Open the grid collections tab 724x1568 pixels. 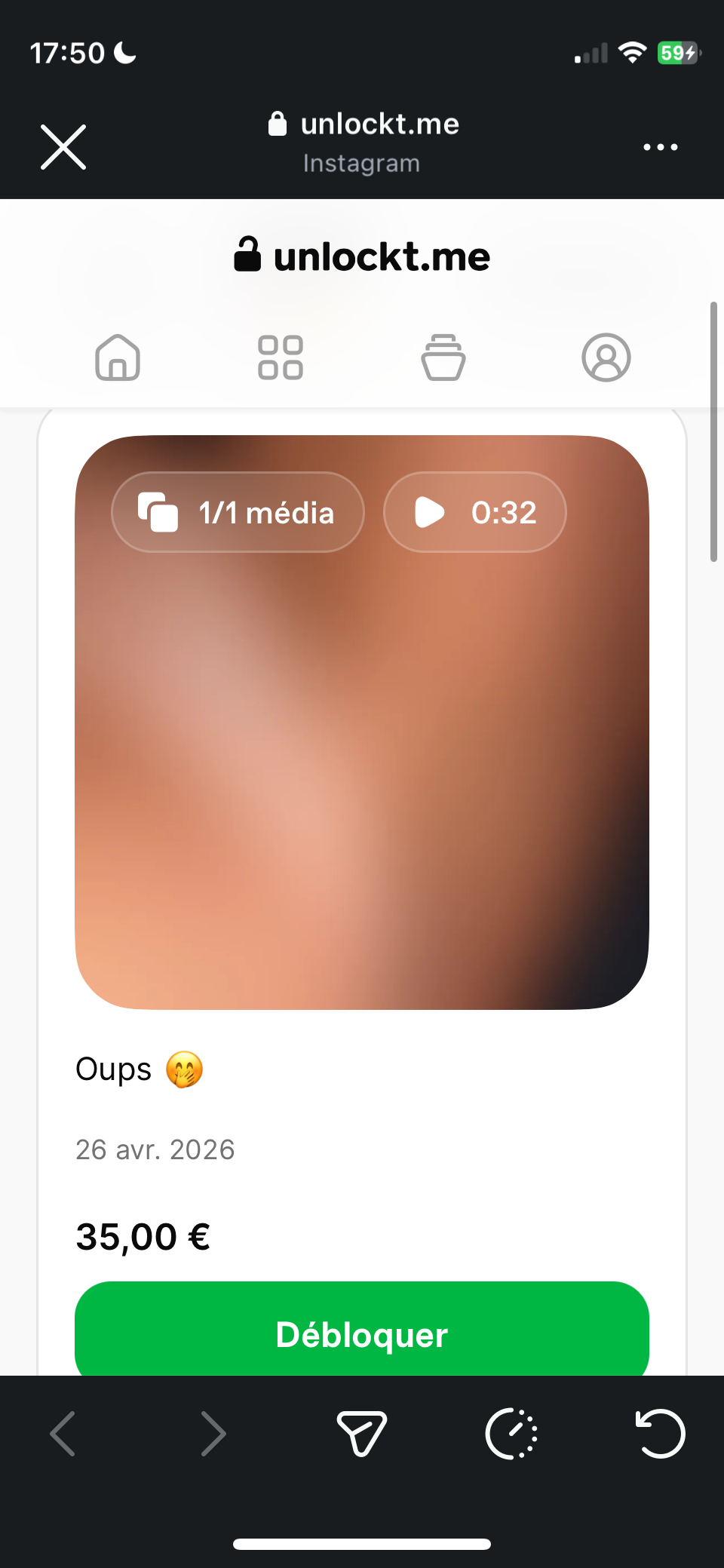[281, 357]
